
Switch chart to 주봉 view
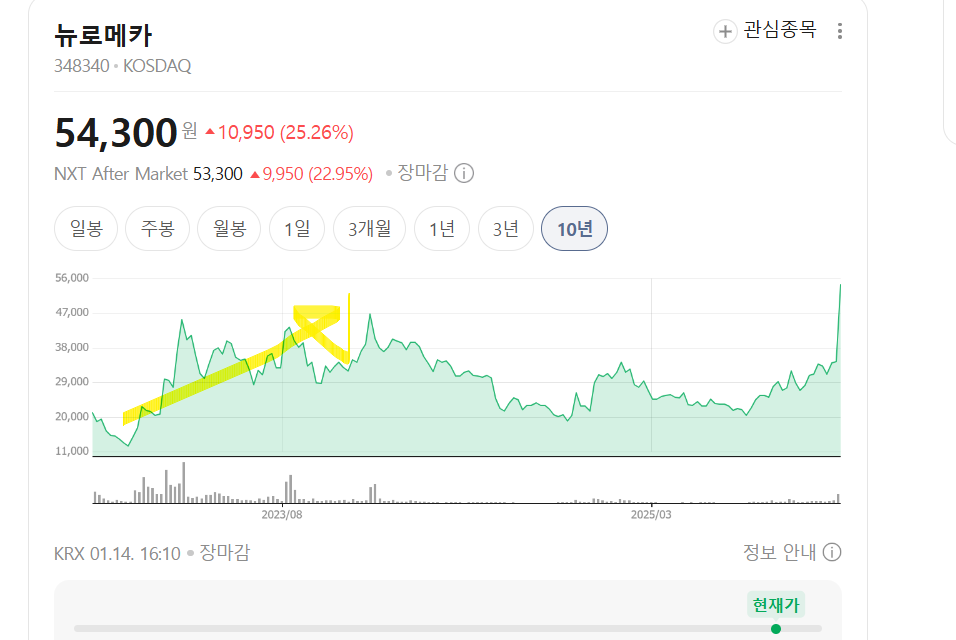click(x=158, y=229)
